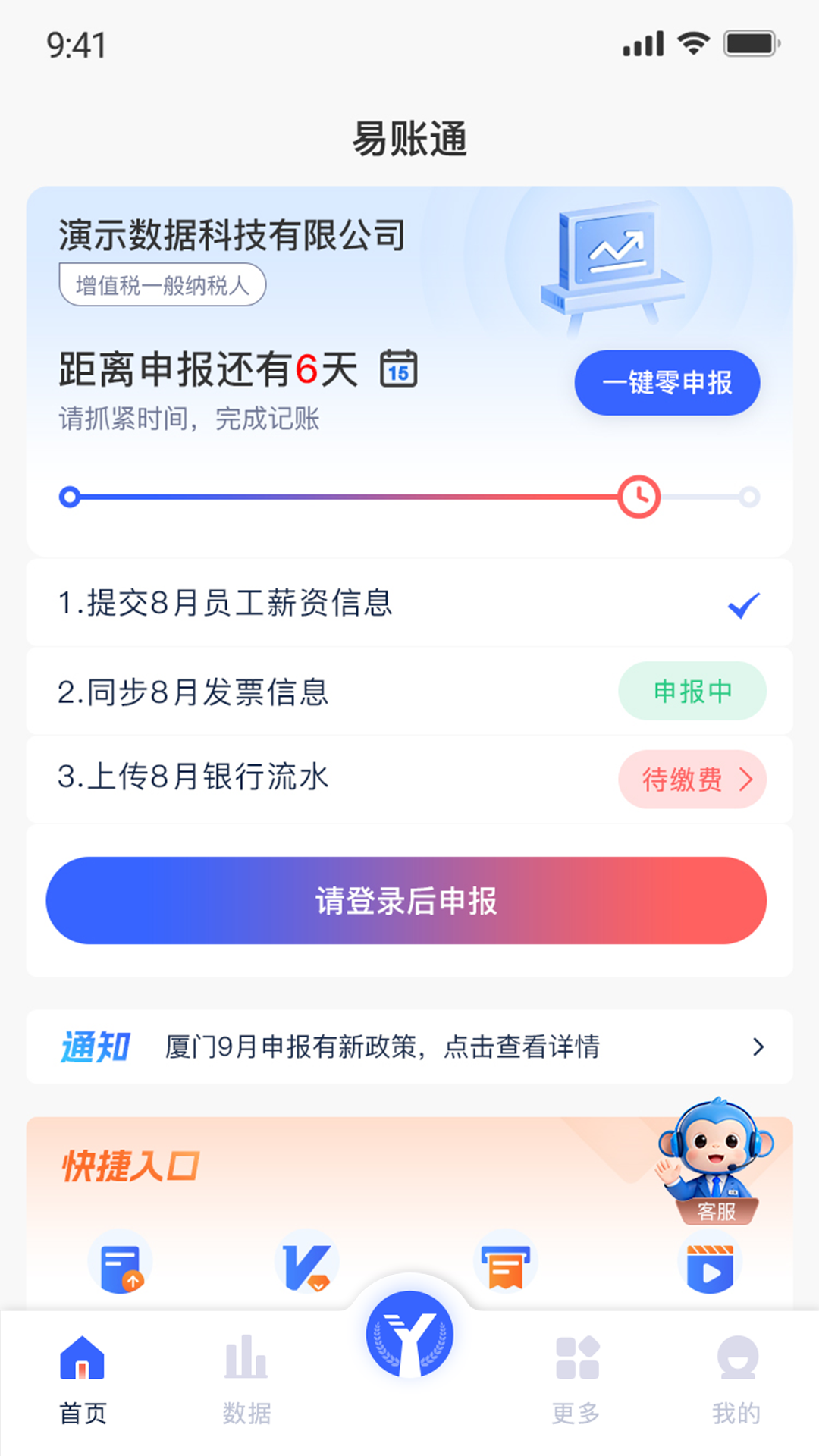Open the notification details via right chevron
The width and height of the screenshot is (819, 1456).
pos(757,1046)
